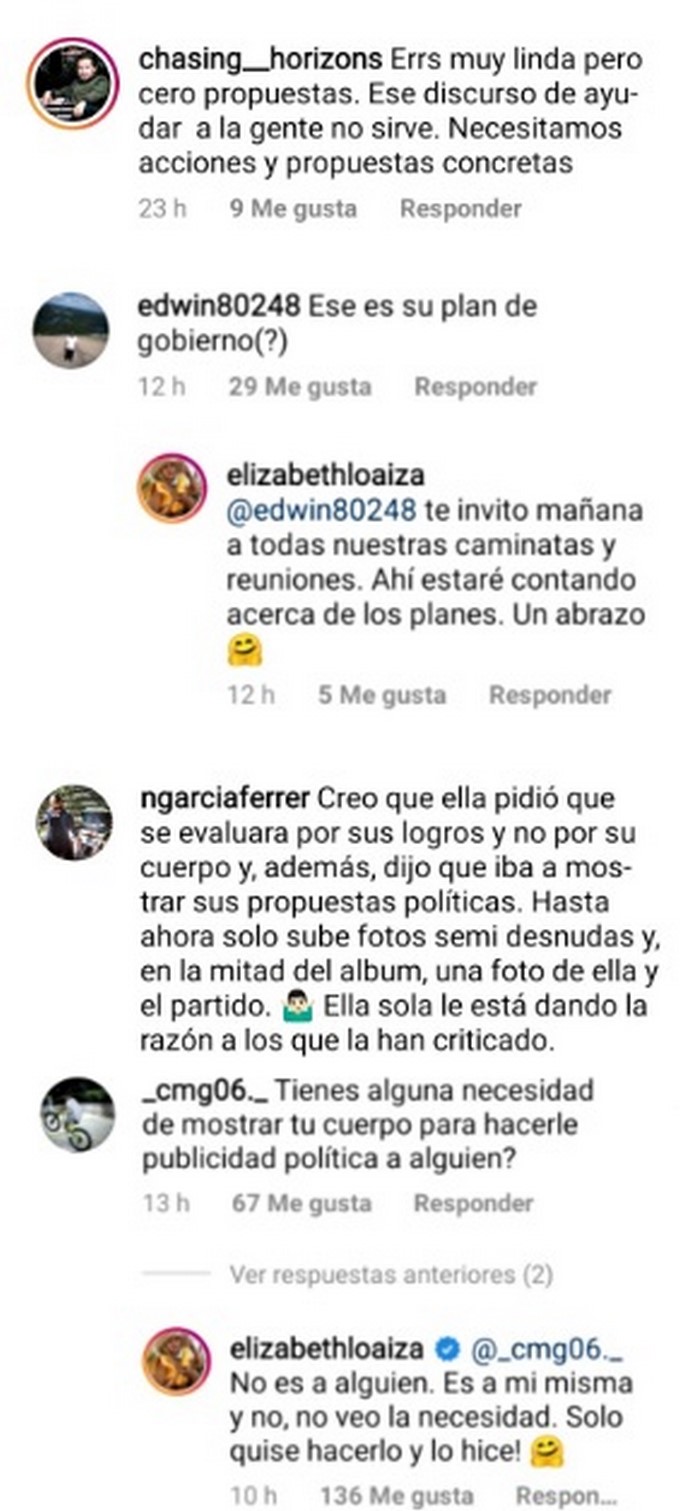Expand Ver respuestas anteriores (2)
Viewport: 680px width, 1511px height.
[390, 1275]
